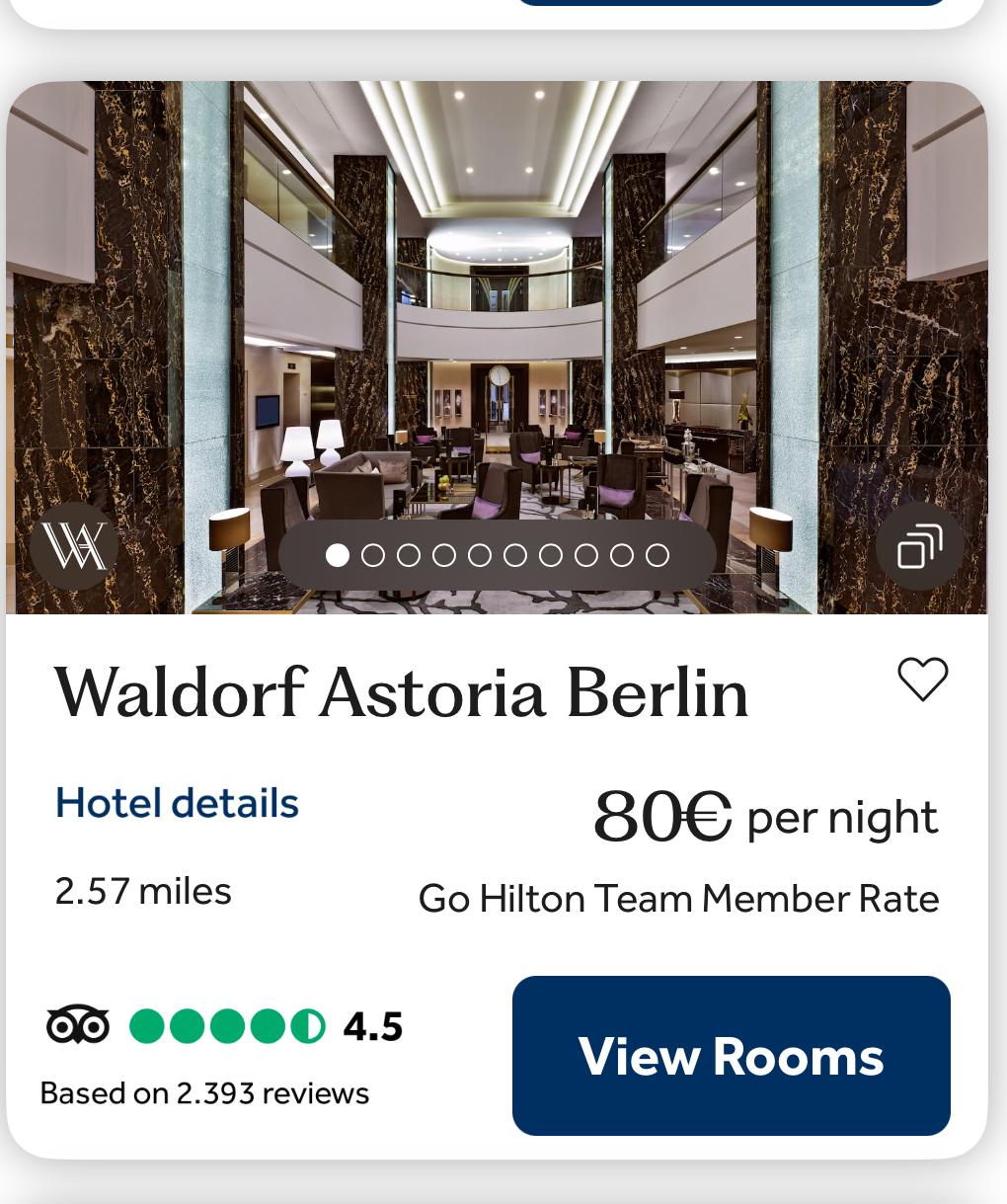
Task: Select the Waldorf Astoria Berlin hotel name
Action: pos(402,692)
